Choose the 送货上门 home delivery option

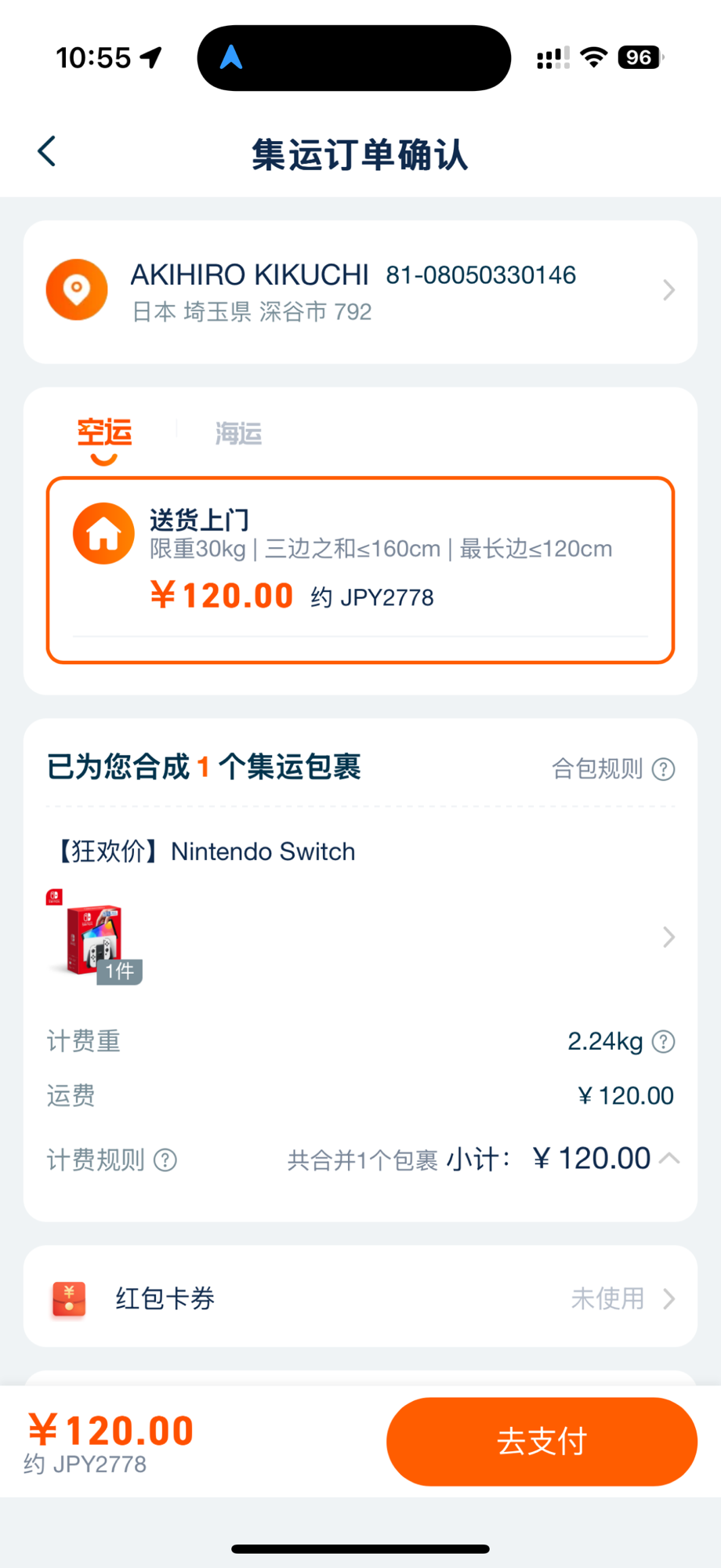360,570
